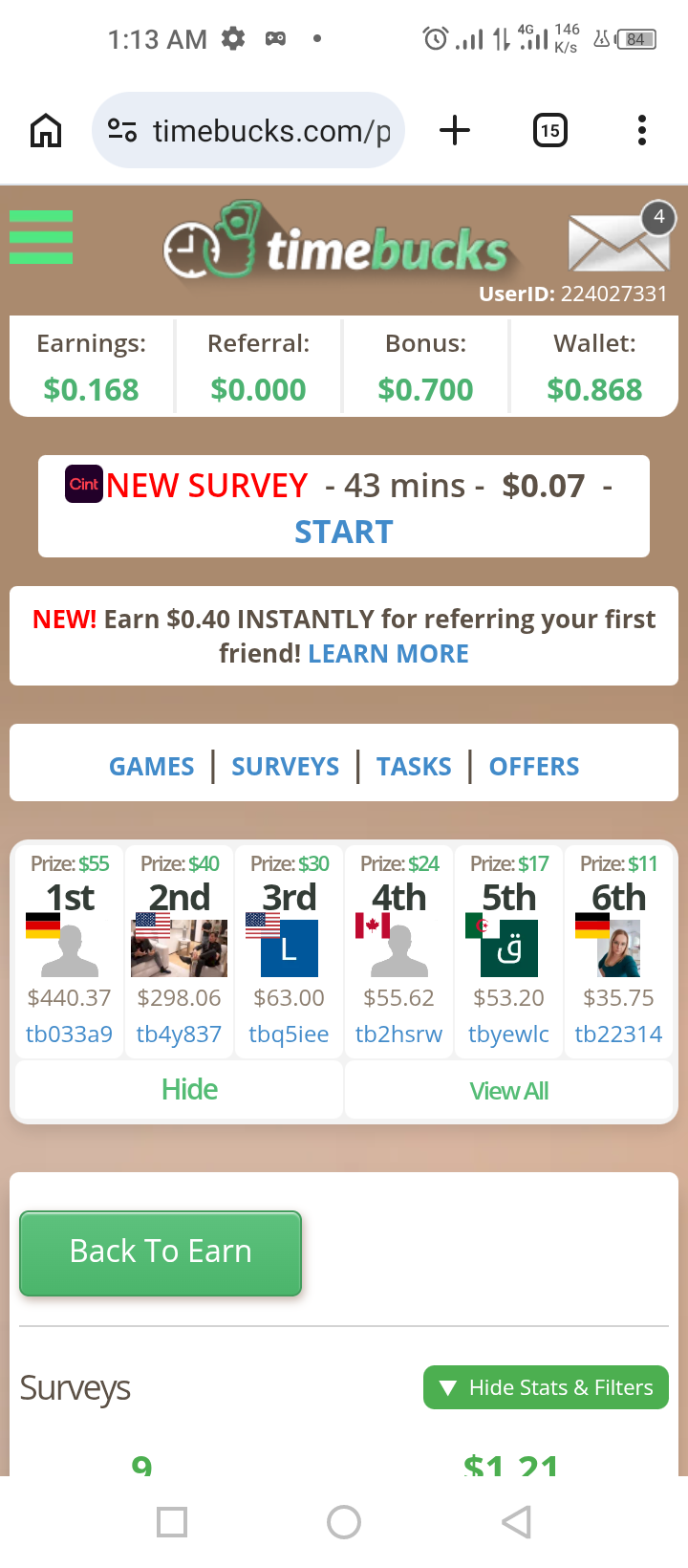
Task: Open the browser overflow menu
Action: pos(641,130)
